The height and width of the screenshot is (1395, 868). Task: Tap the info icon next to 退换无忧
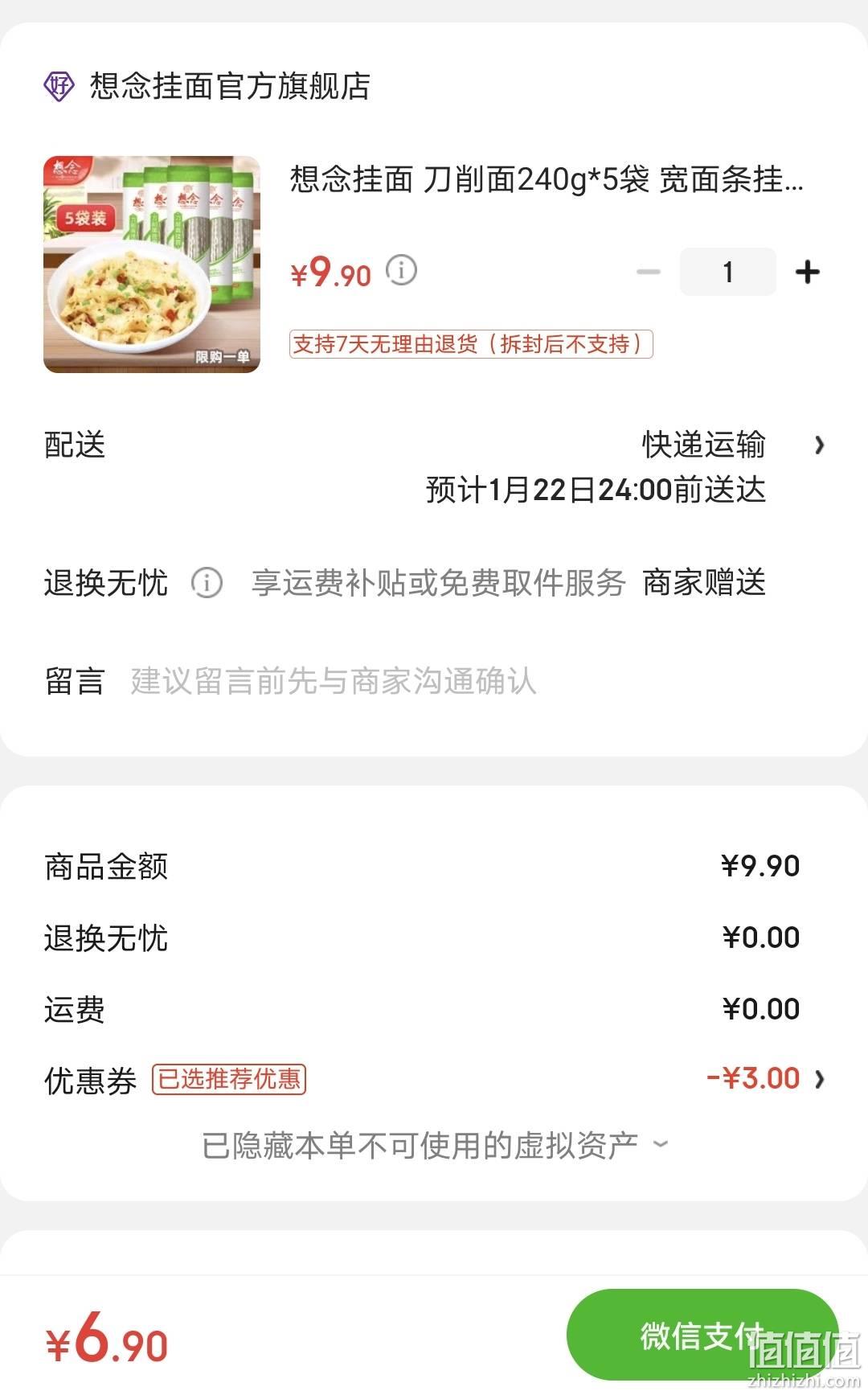(207, 583)
